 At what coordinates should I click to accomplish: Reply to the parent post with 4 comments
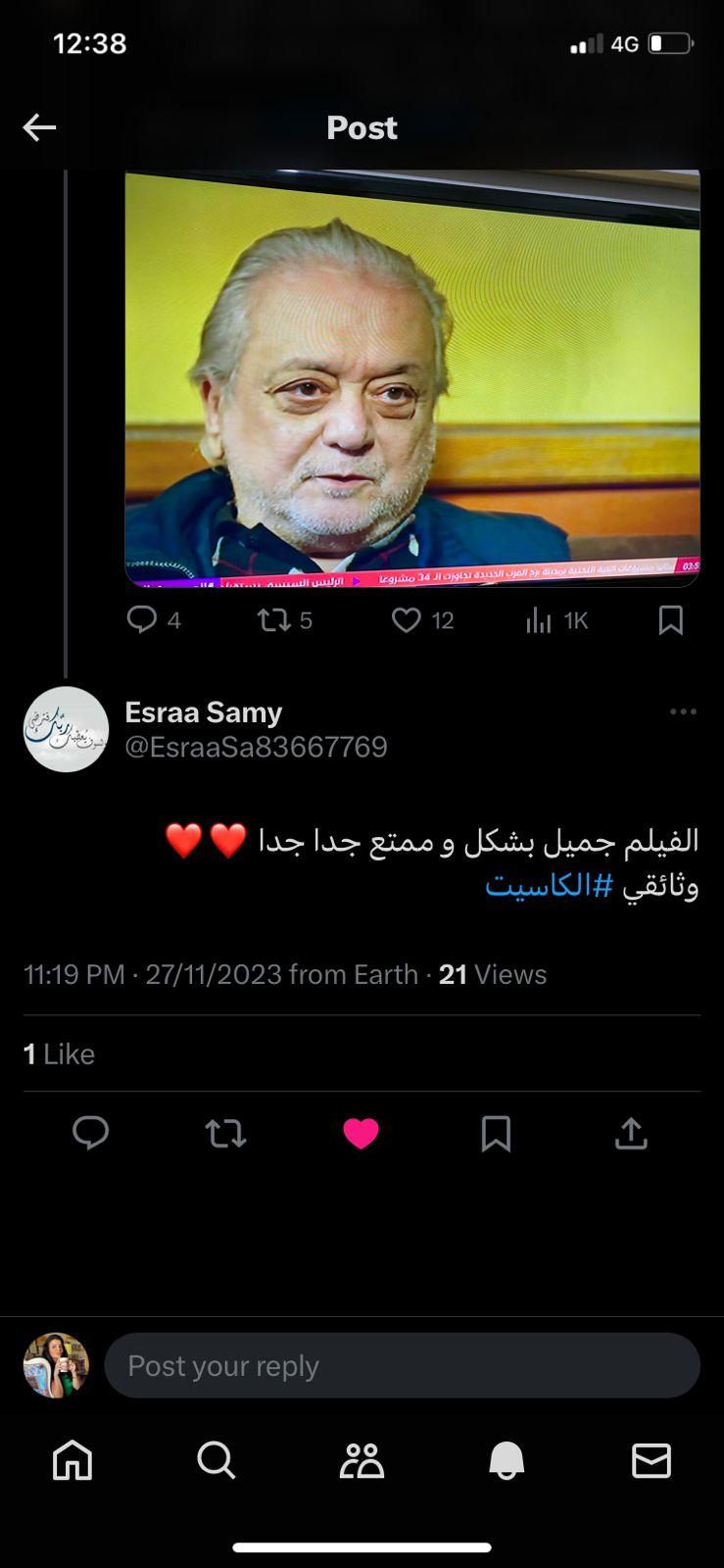tap(143, 619)
